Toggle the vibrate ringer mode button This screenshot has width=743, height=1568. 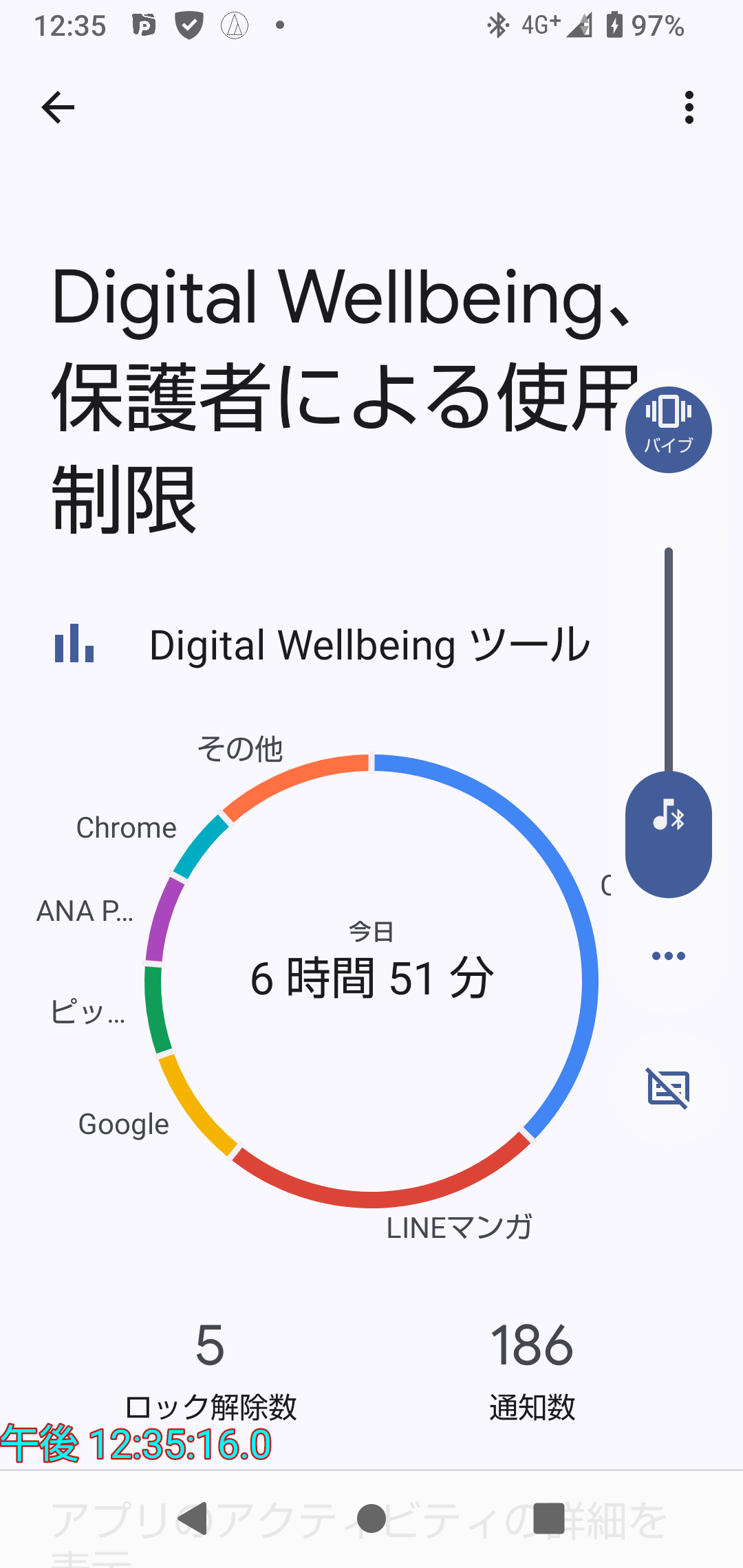coord(668,430)
